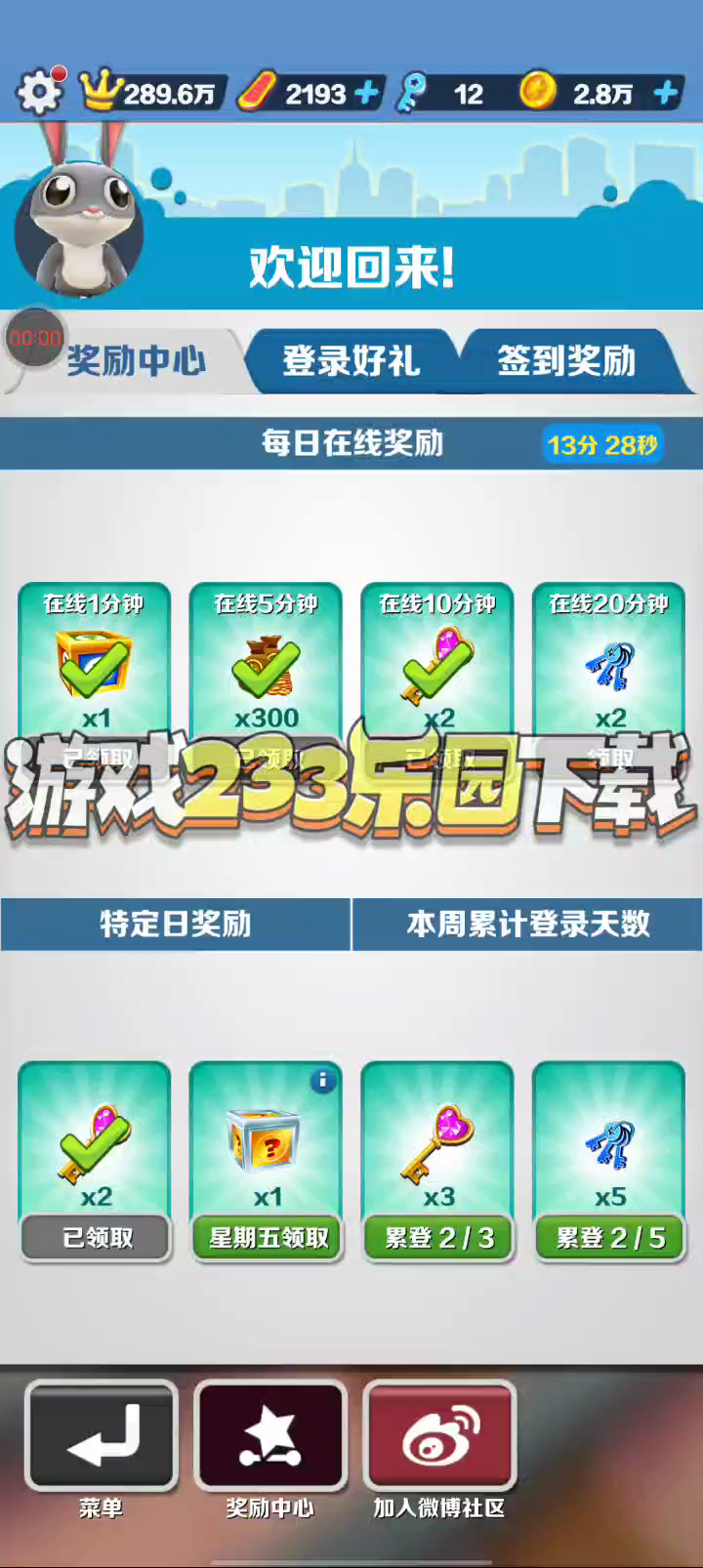
Task: Tap the 已领取 button under the x2 key
Action: click(x=97, y=1238)
